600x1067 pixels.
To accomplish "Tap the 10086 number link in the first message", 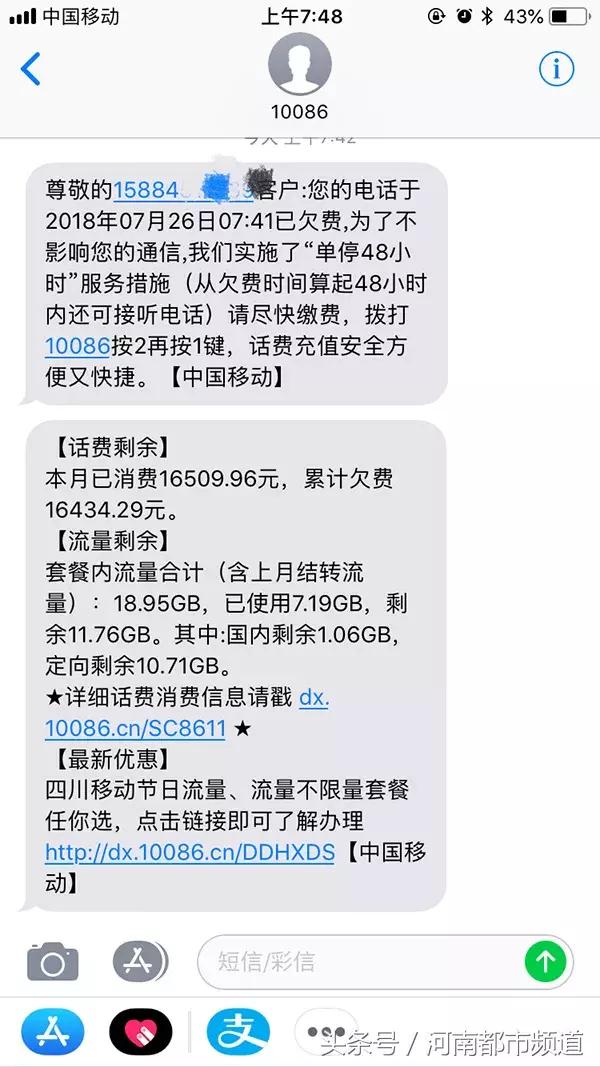I will (x=75, y=346).
